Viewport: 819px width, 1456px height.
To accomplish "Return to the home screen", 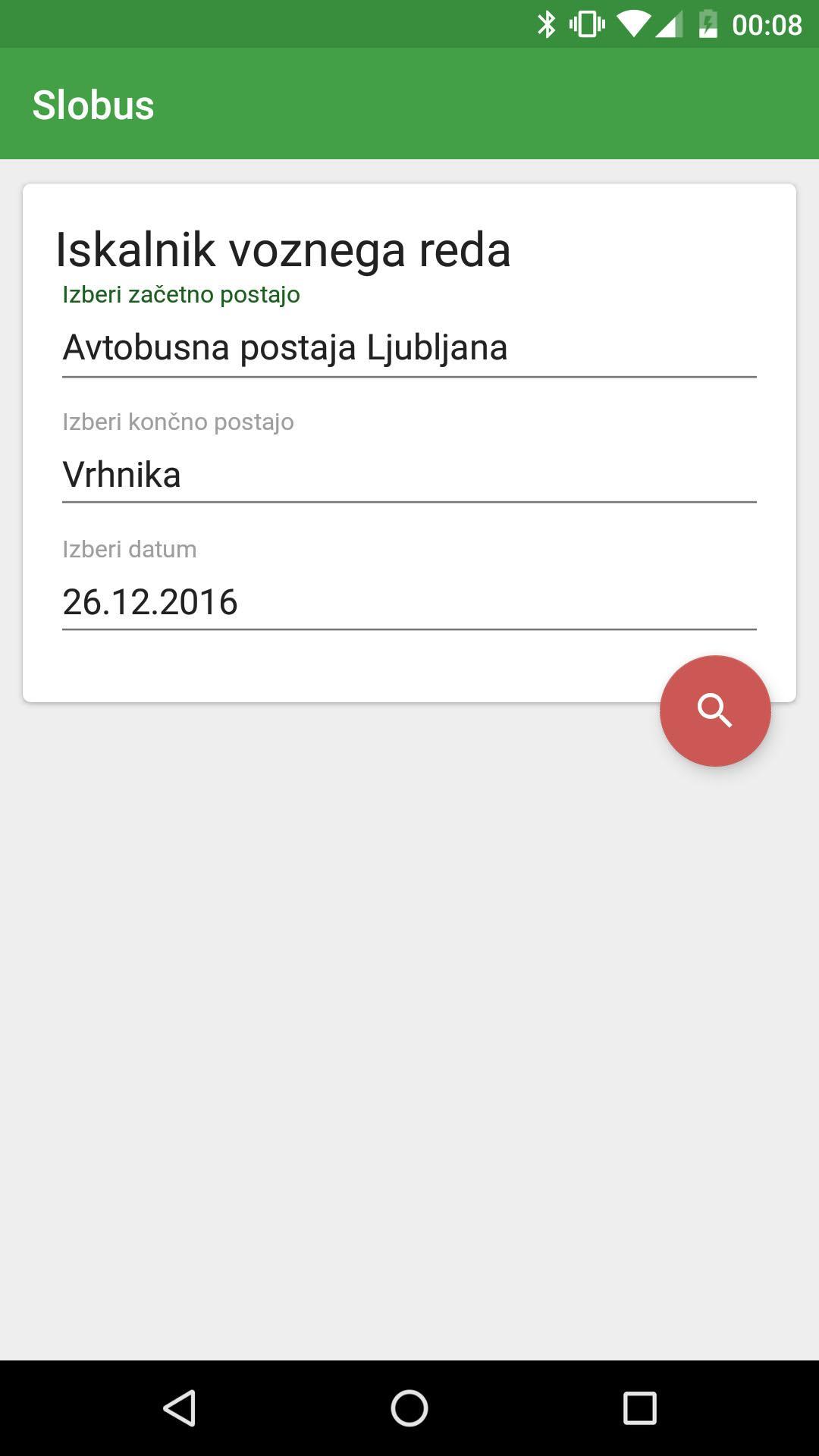I will [x=409, y=1408].
